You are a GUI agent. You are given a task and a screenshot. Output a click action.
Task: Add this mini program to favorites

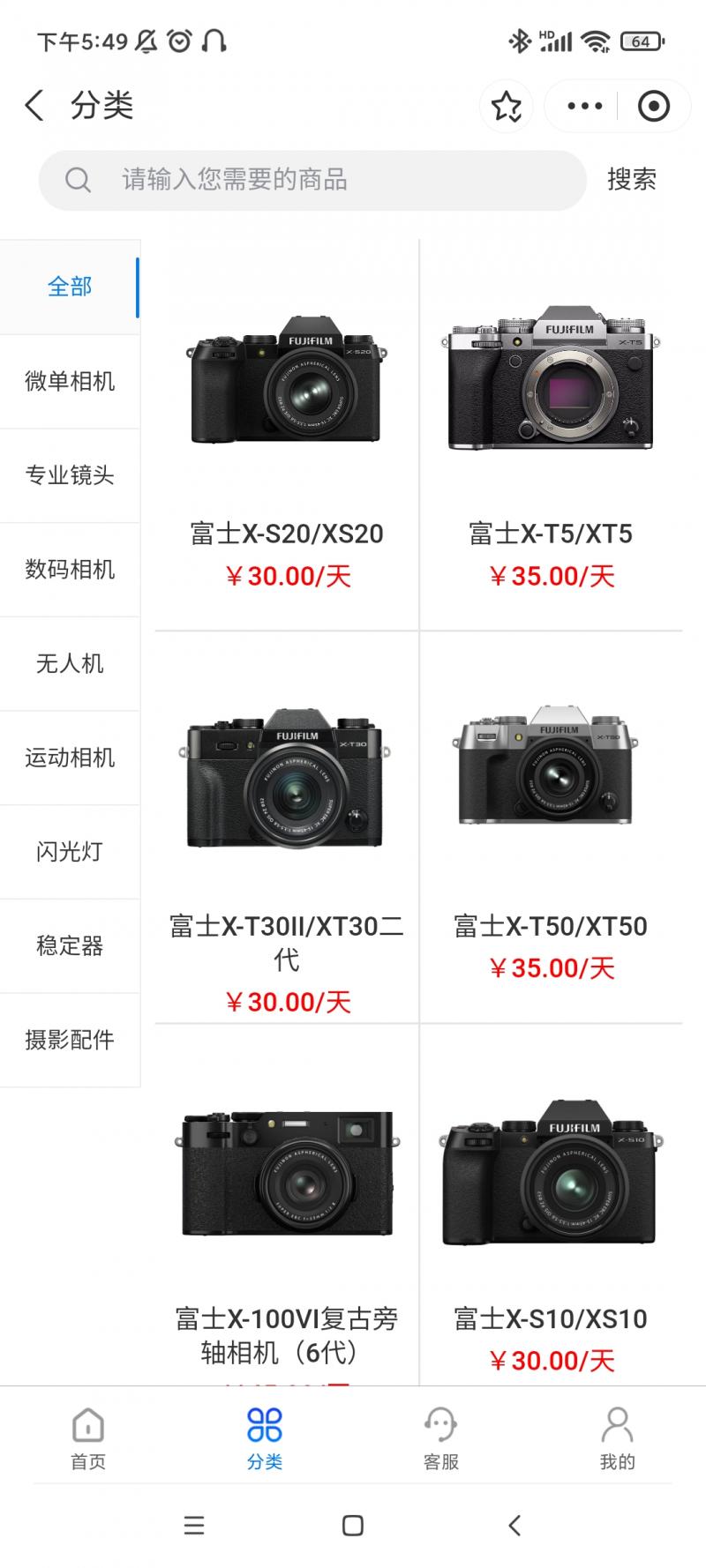point(507,107)
